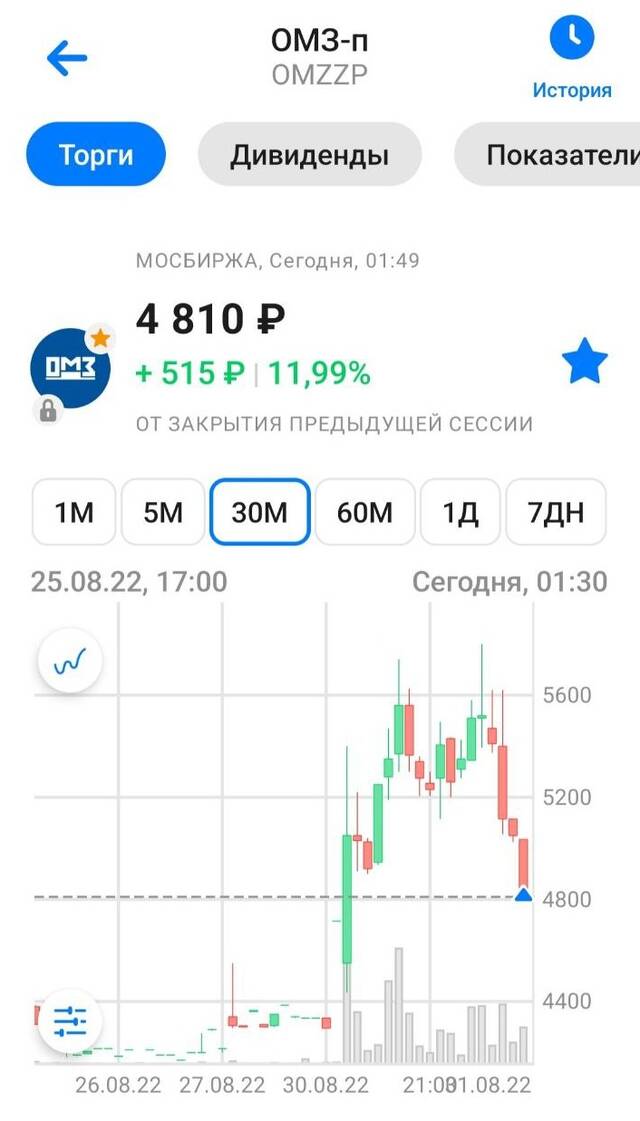Go back with the arrow
This screenshot has height=1121, width=640.
tap(67, 59)
